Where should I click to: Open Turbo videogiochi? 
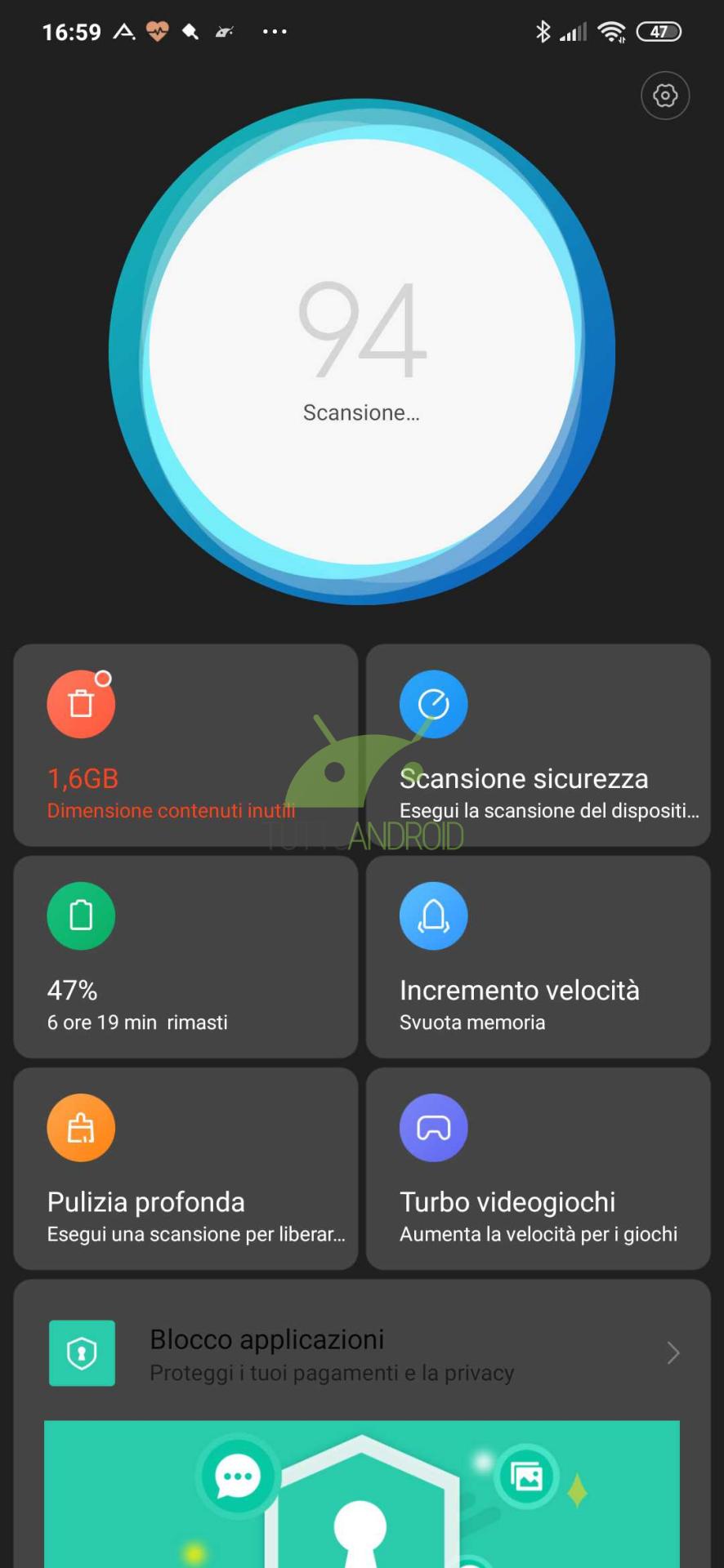539,1169
